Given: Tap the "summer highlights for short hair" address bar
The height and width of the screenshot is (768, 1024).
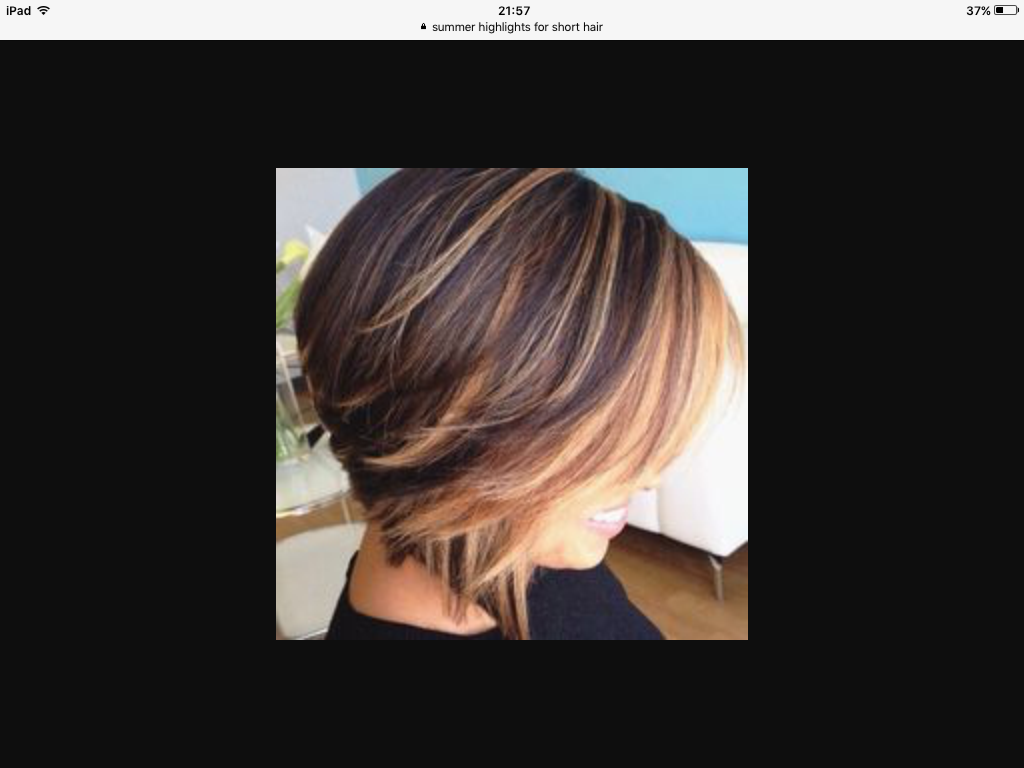Looking at the screenshot, I should [512, 27].
